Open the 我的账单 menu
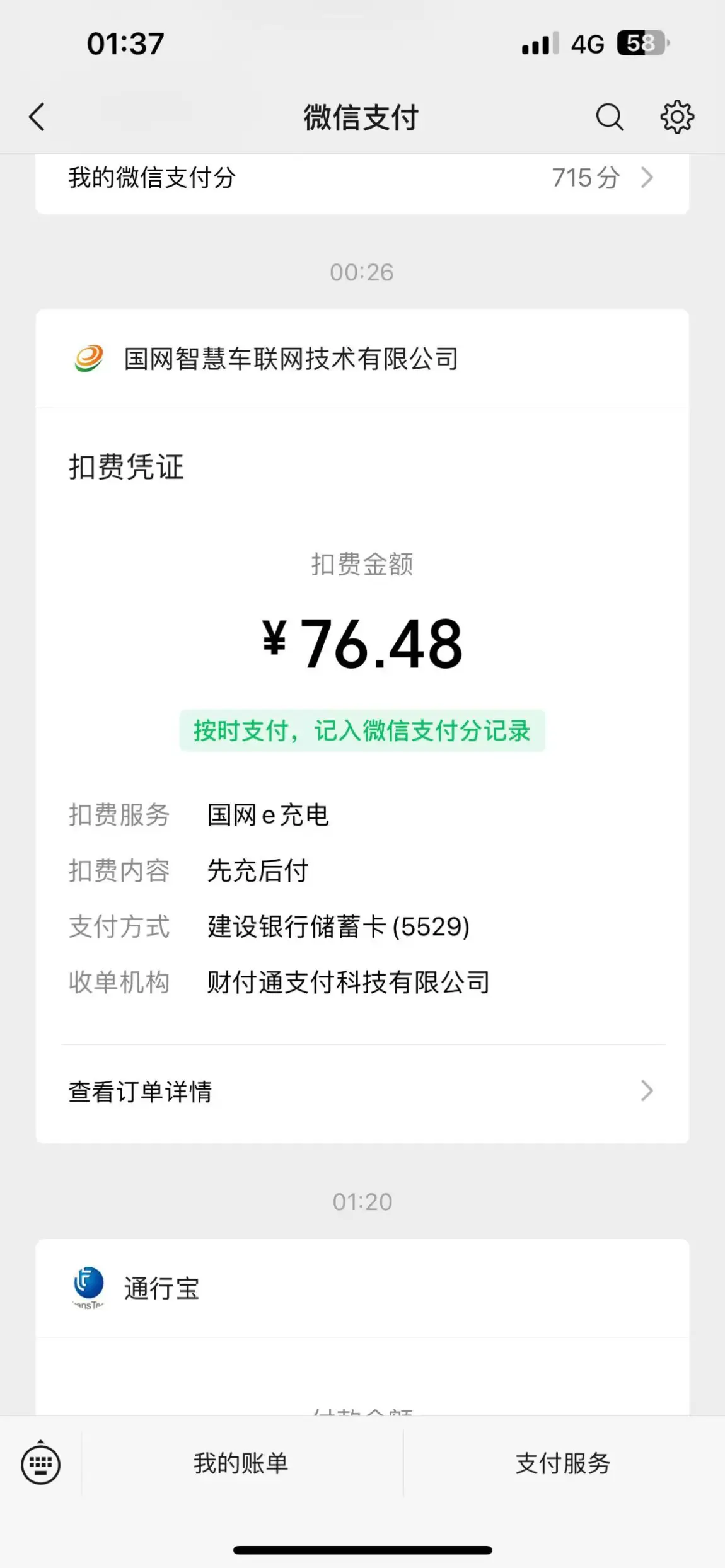 tap(241, 1463)
